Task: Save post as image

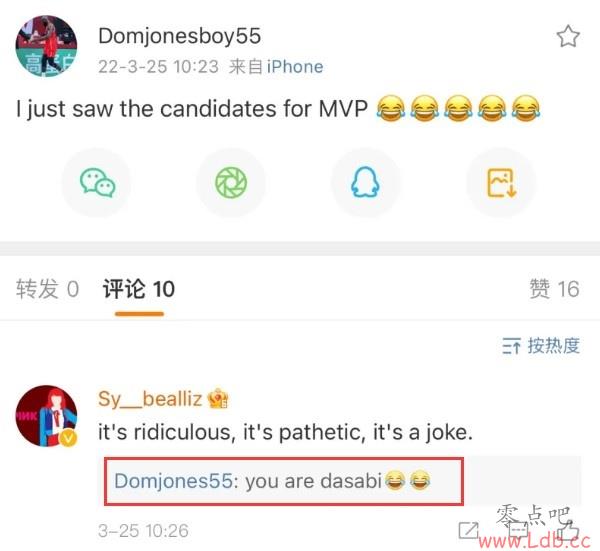Action: (x=500, y=181)
